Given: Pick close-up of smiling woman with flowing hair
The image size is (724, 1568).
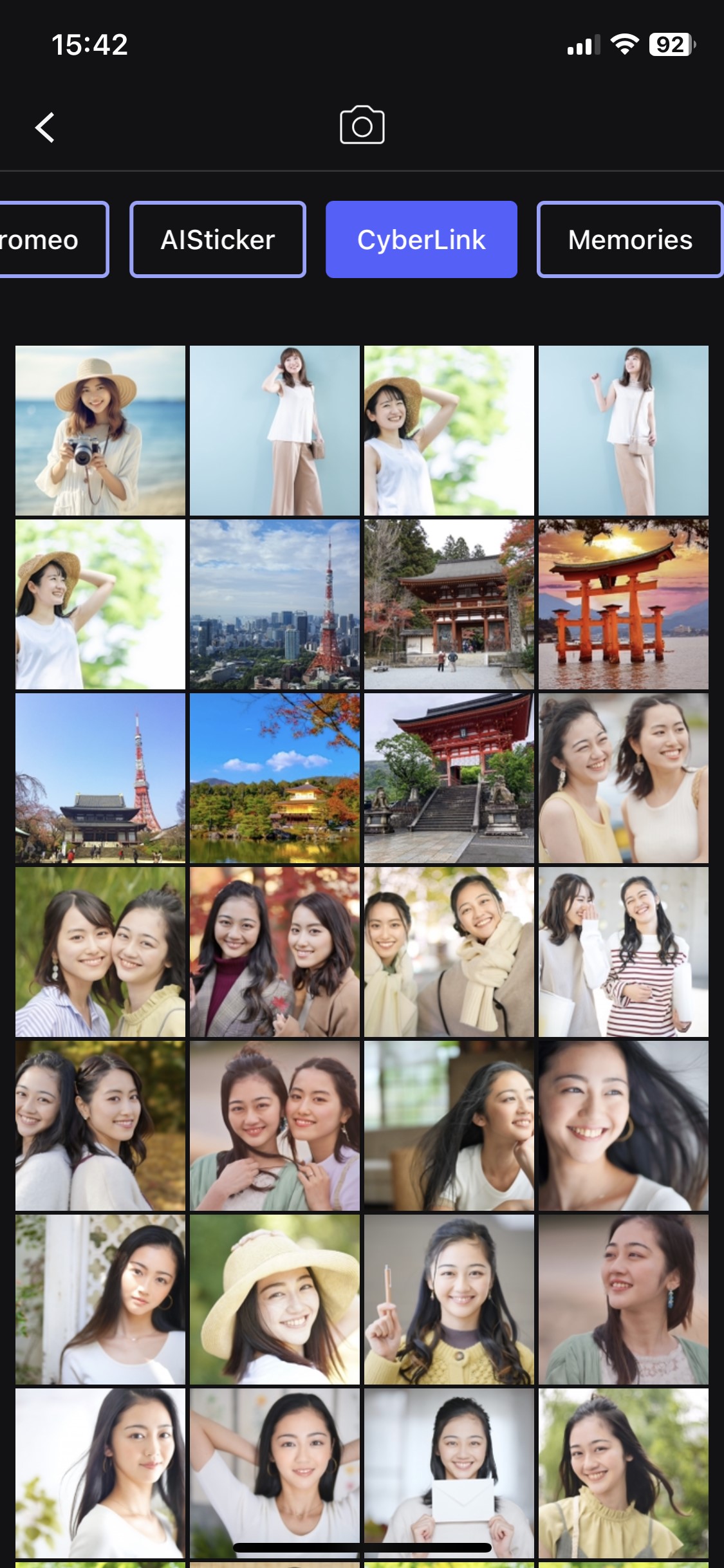Looking at the screenshot, I should coord(623,1126).
